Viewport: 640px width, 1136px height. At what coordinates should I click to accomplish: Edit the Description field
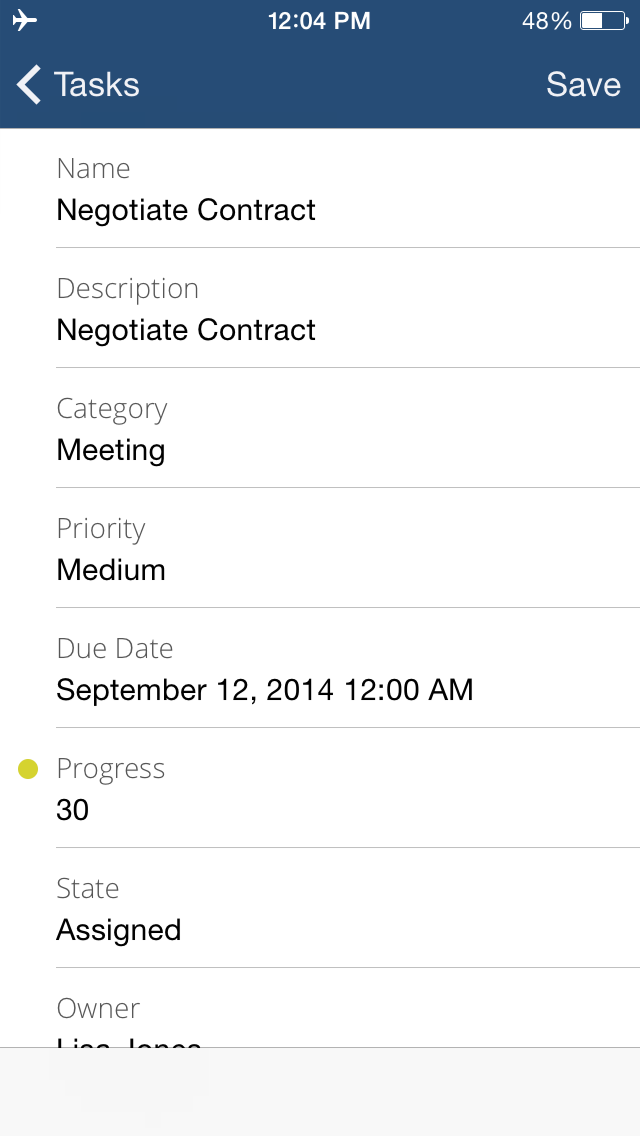[320, 309]
